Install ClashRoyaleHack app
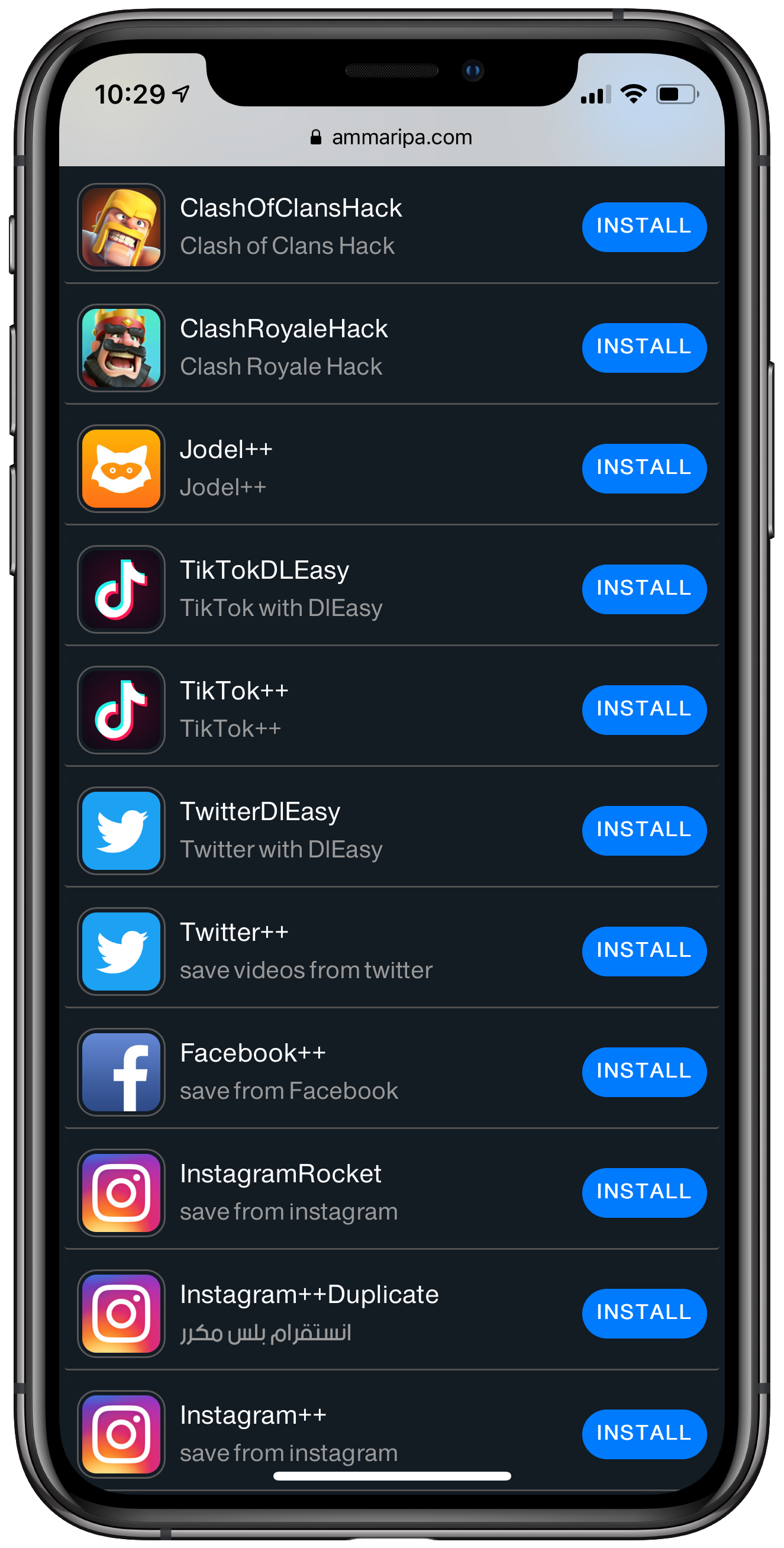 643,347
